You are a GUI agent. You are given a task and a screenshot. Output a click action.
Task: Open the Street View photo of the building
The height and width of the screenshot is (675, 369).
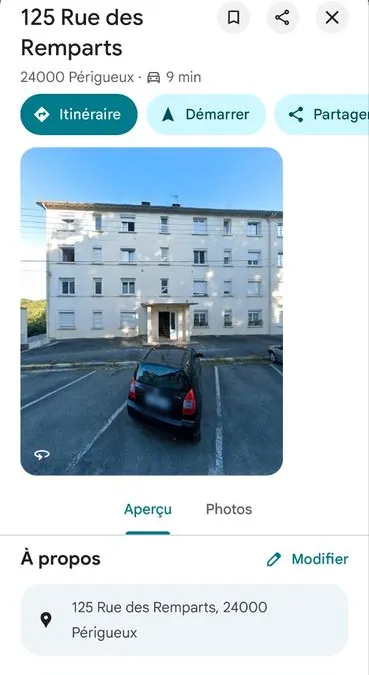[152, 311]
